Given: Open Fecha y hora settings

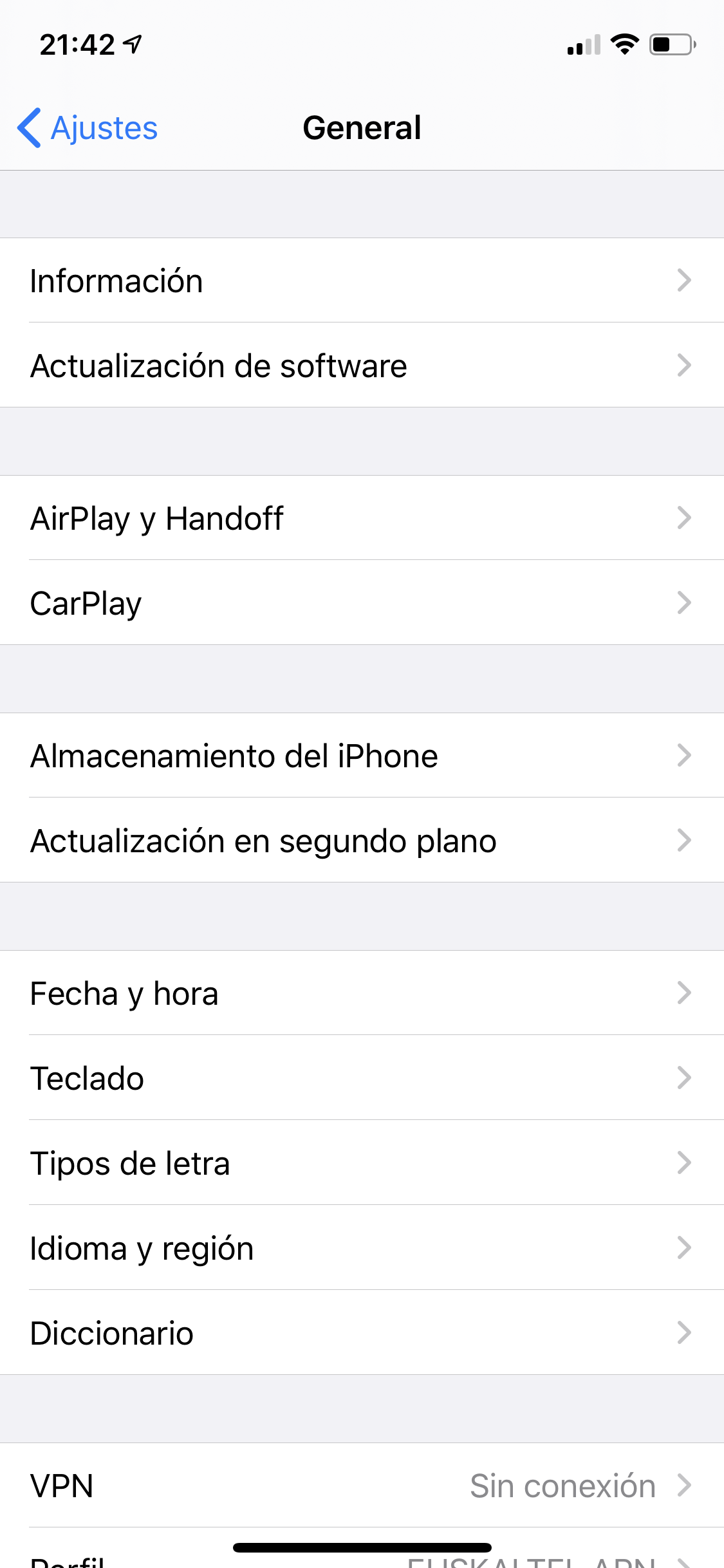Looking at the screenshot, I should 362,993.
